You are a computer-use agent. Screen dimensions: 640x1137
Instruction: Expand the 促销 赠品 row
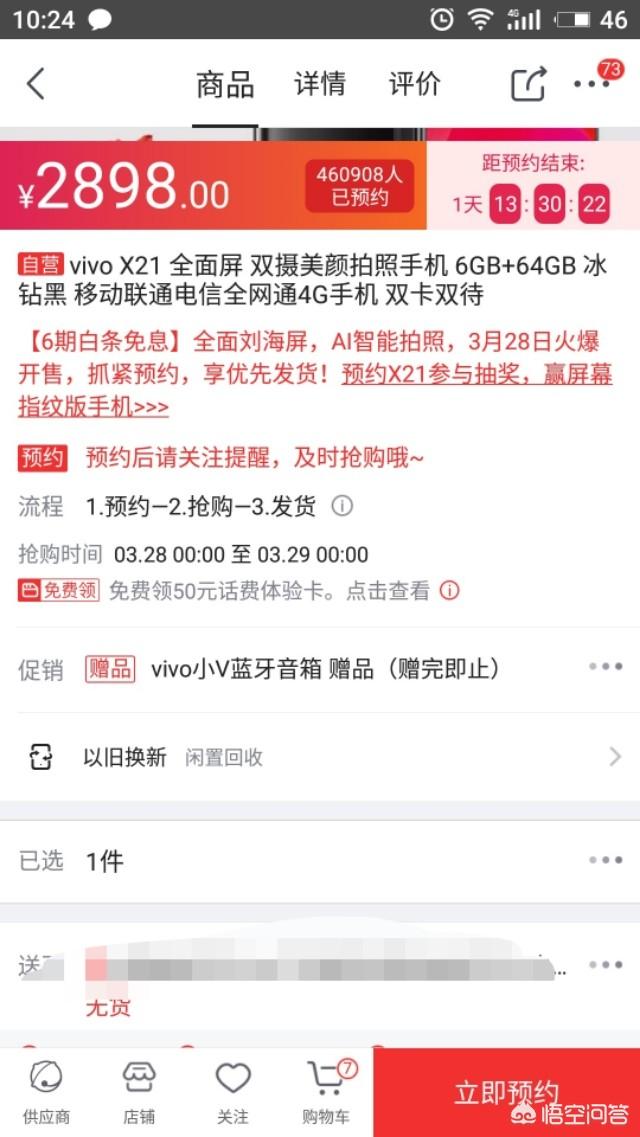tap(606, 668)
